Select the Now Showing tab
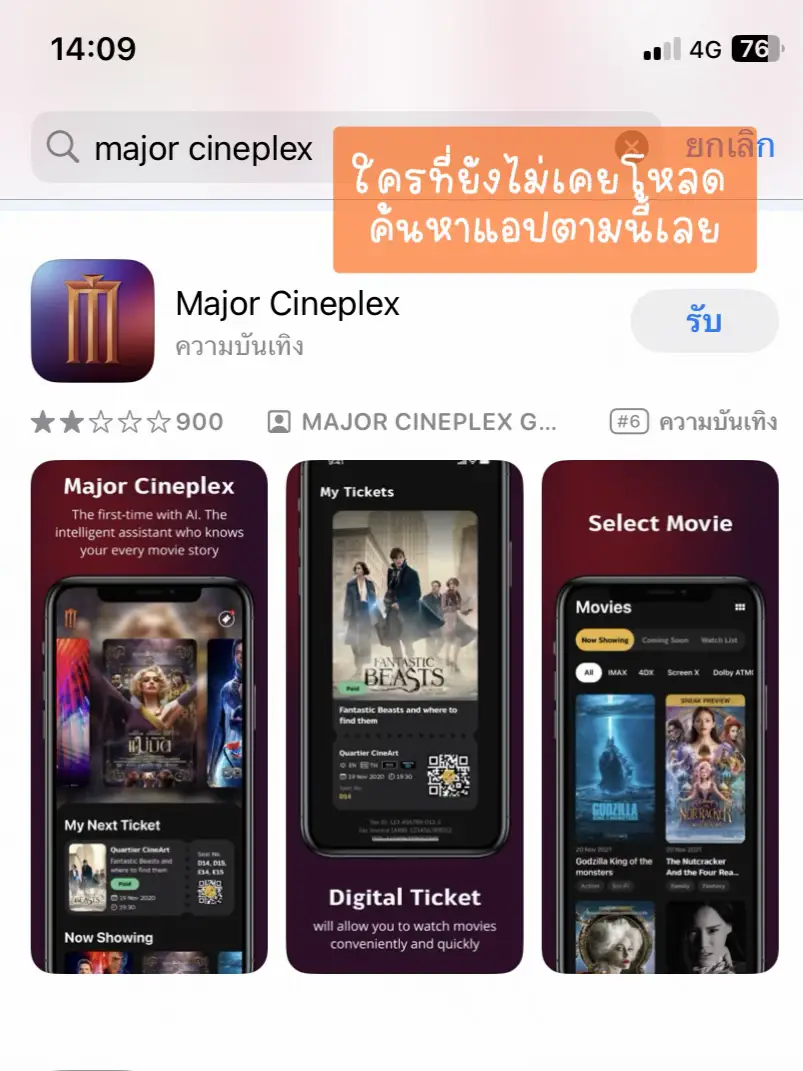 (x=604, y=640)
